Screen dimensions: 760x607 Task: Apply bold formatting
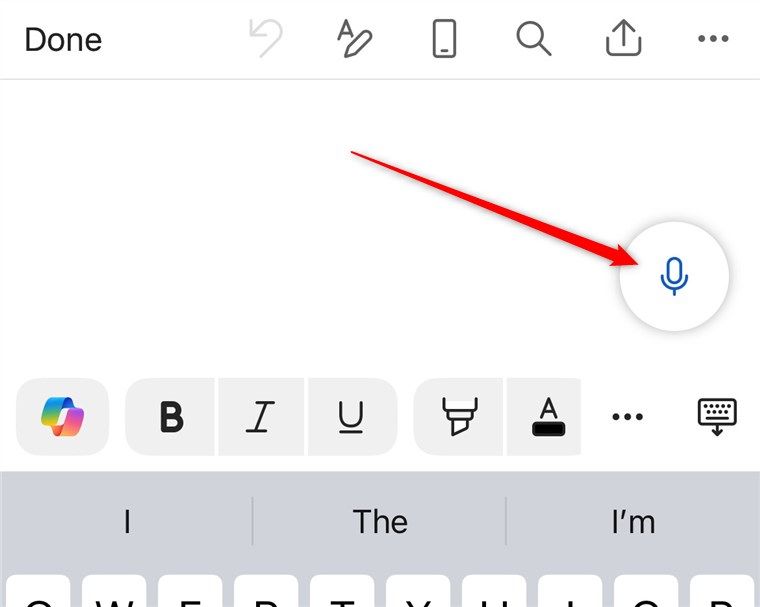click(172, 417)
